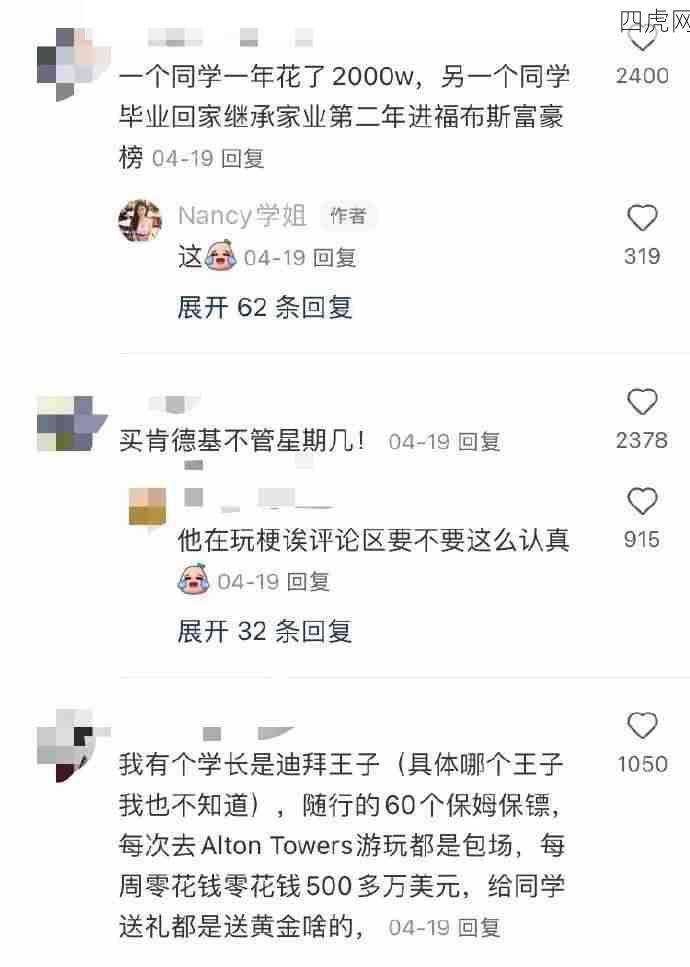Reply to the 一年花了2000w comment
The image size is (690, 967).
(242, 158)
